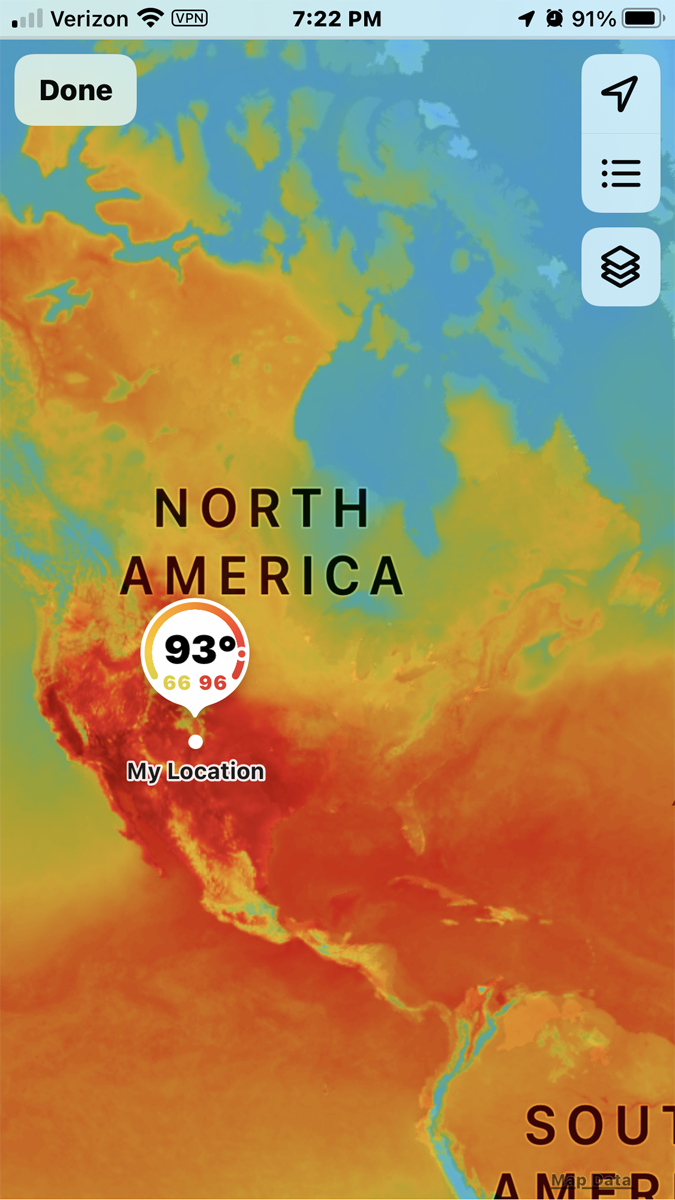Open the locations list icon
This screenshot has height=1200, width=675.
(620, 174)
